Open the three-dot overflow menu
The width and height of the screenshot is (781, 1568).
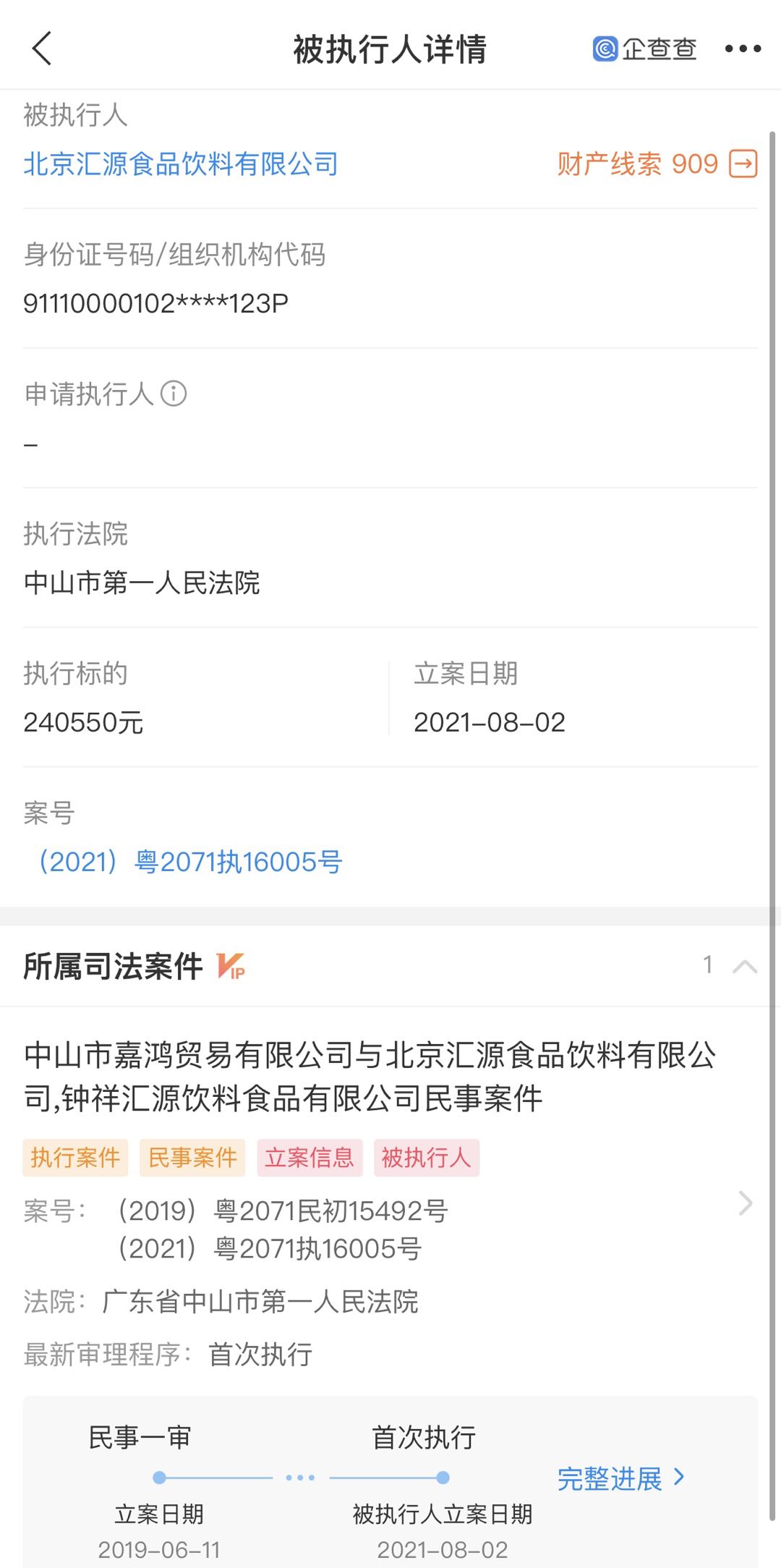point(743,49)
